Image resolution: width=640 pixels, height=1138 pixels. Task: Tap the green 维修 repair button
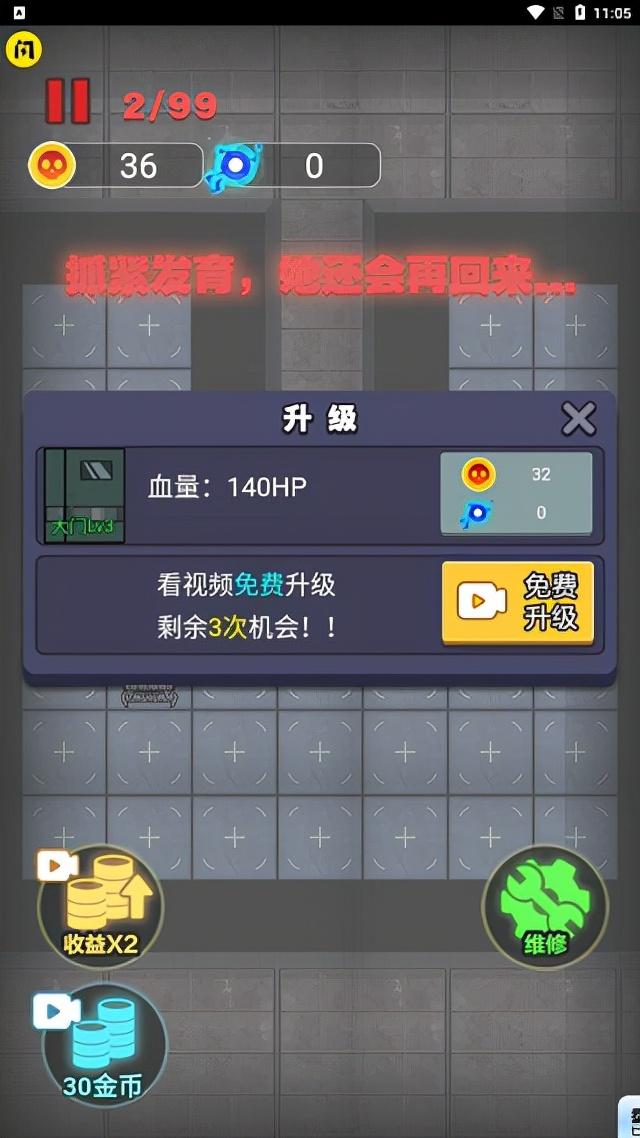tap(545, 908)
